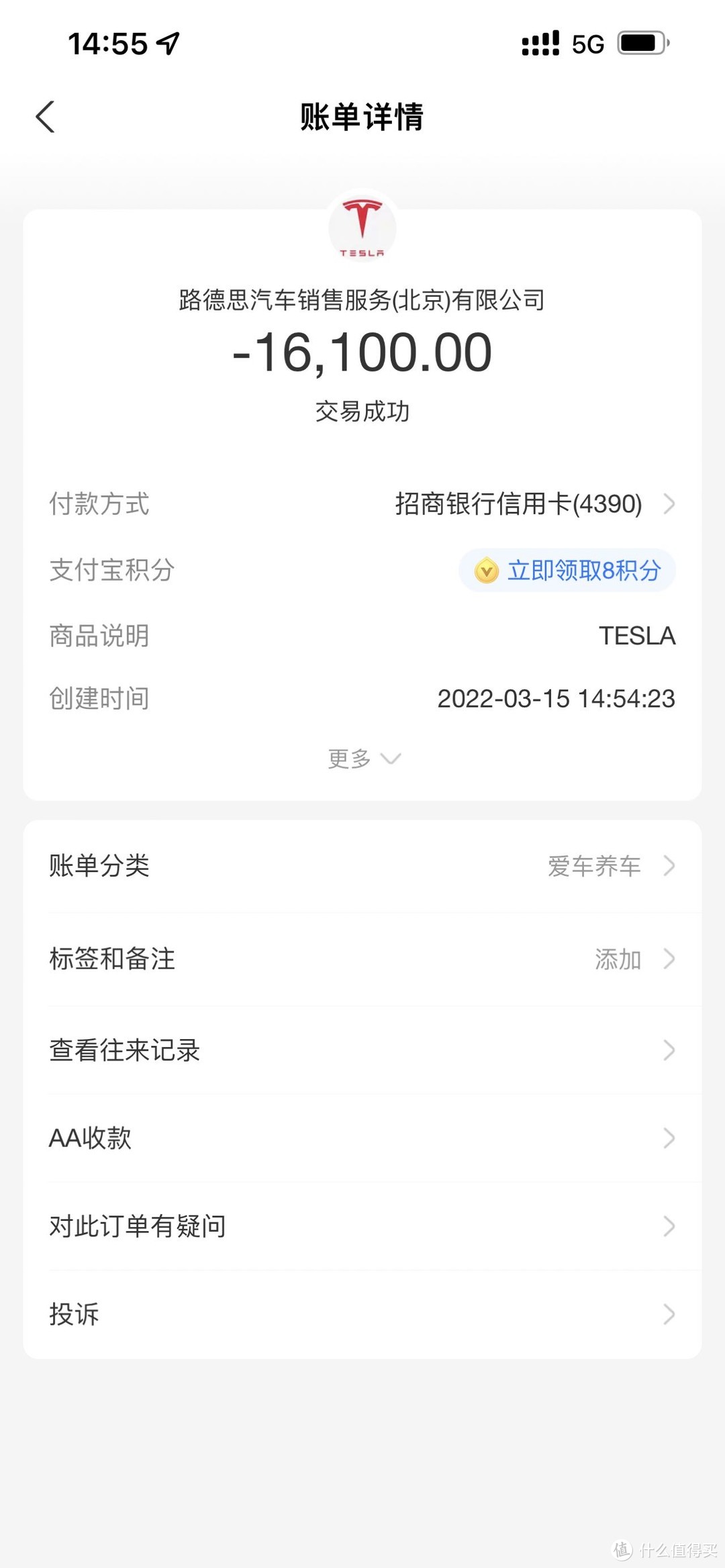Select the 查看往来记录 entry
Image resolution: width=725 pixels, height=1568 pixels.
point(362,1049)
